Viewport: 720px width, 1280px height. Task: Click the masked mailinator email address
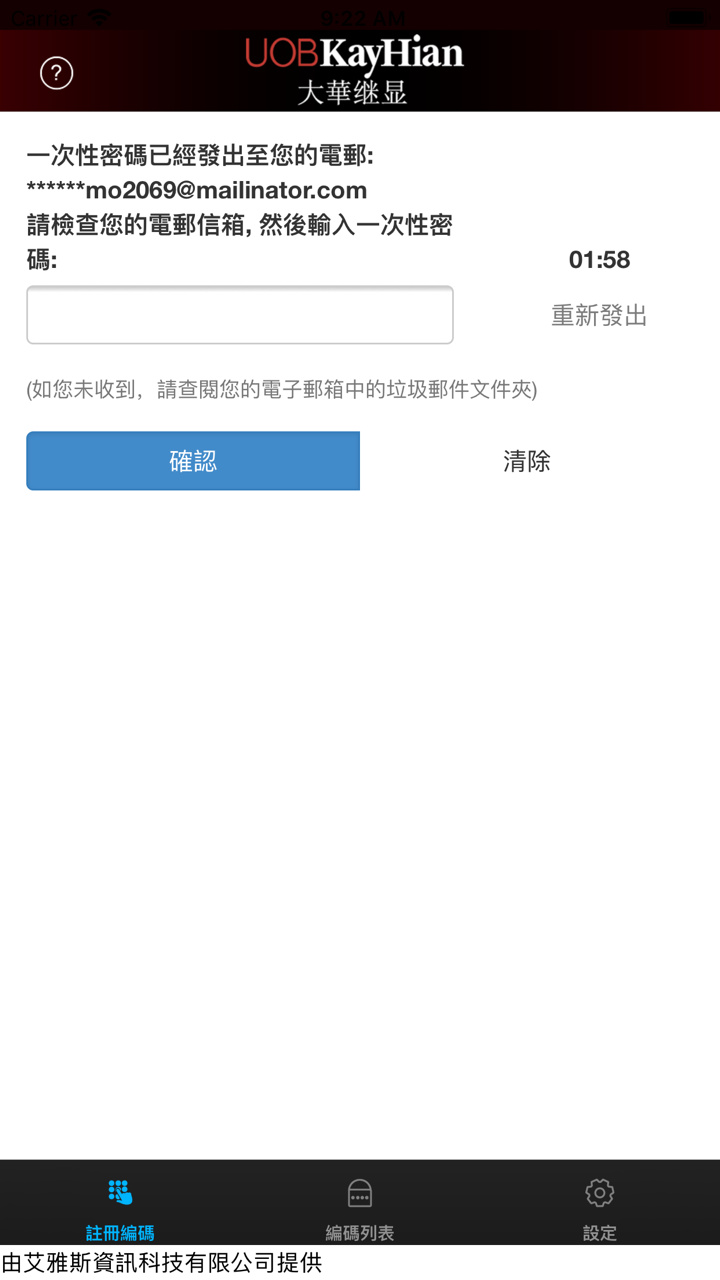click(196, 190)
